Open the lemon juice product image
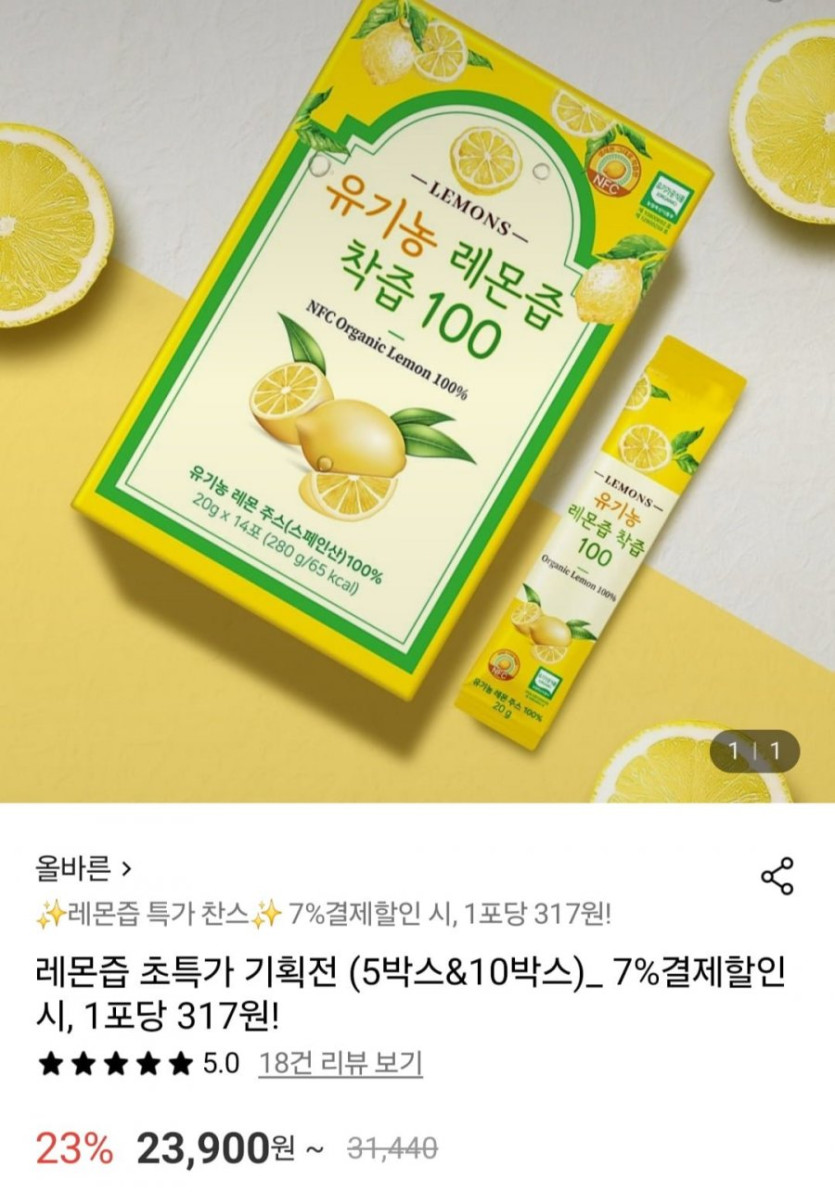This screenshot has width=835, height=1192. 417,400
